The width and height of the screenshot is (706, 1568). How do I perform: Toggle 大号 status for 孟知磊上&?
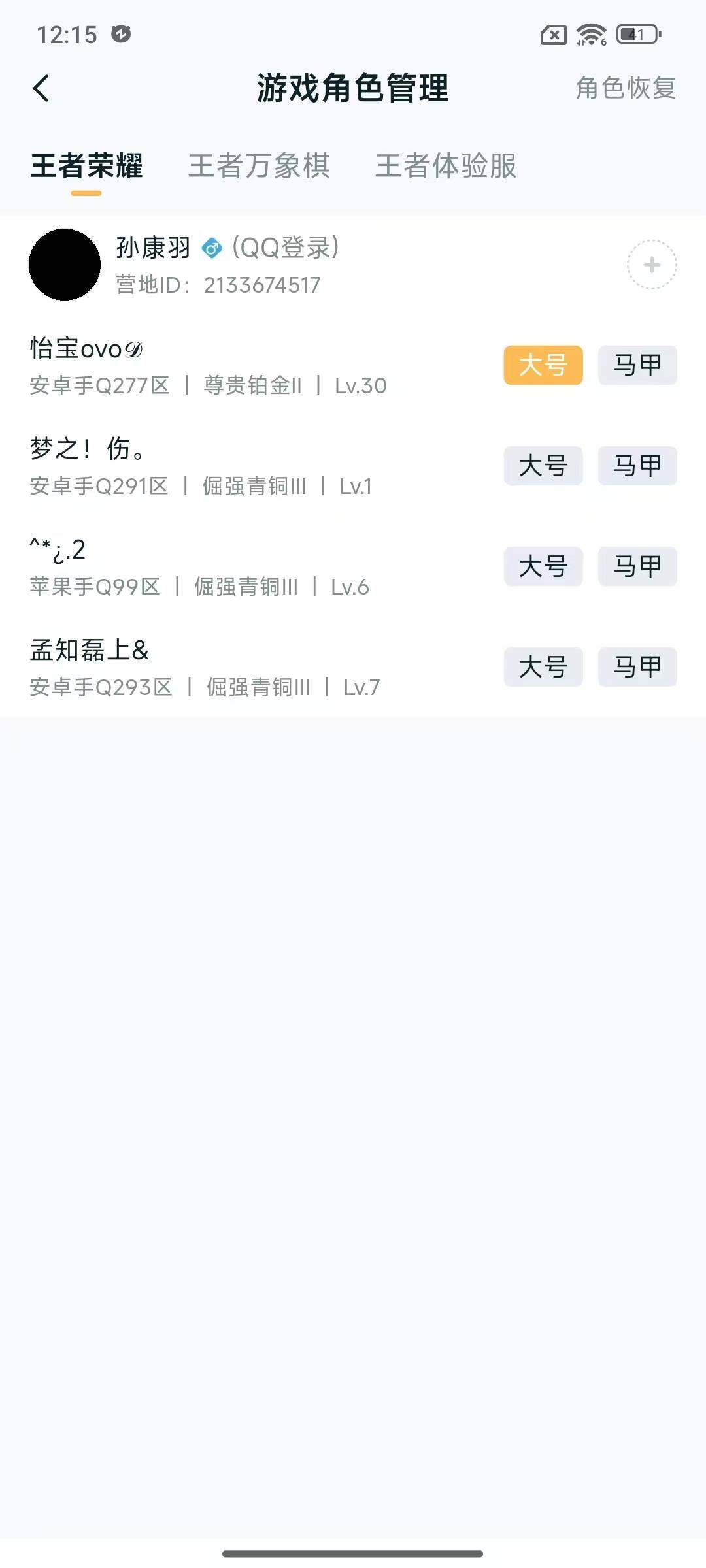point(543,667)
